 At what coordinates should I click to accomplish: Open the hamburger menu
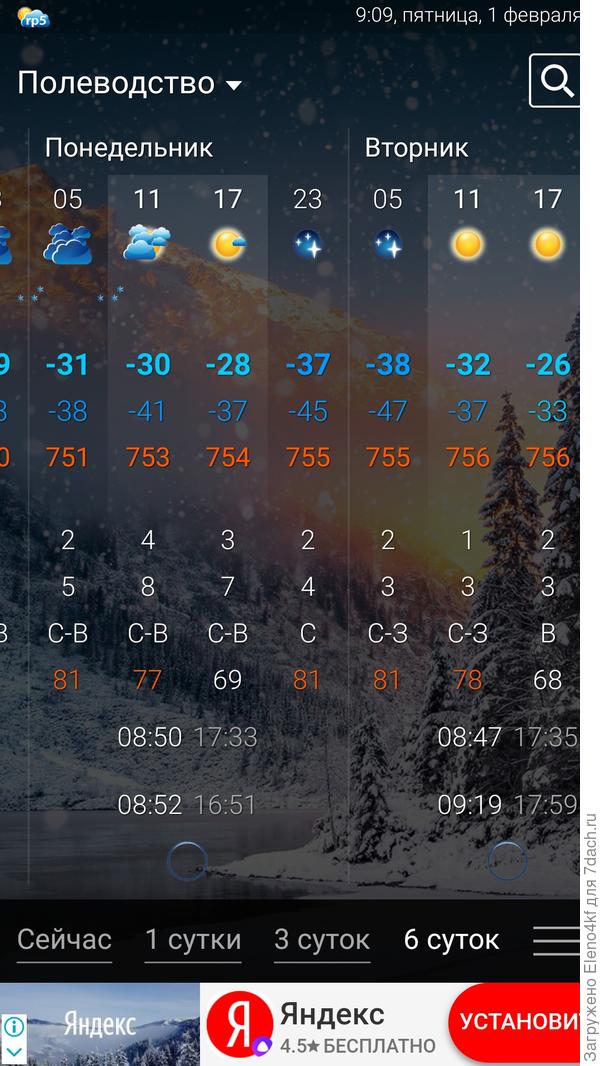point(555,940)
